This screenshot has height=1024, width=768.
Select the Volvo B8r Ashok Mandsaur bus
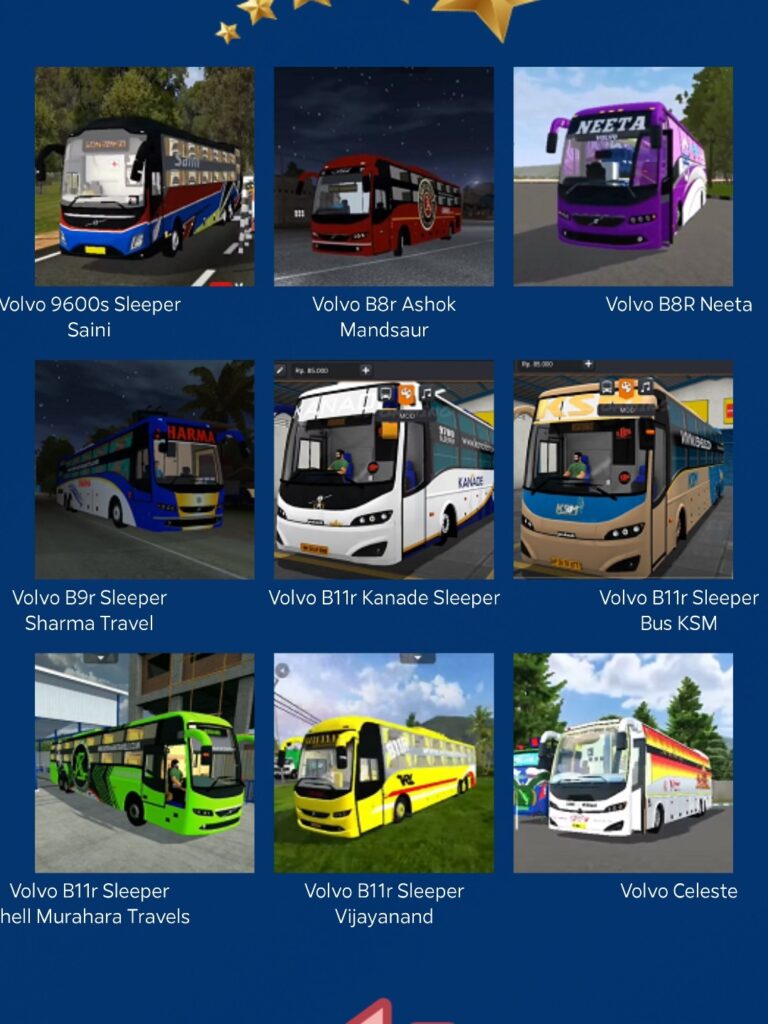pyautogui.click(x=384, y=177)
